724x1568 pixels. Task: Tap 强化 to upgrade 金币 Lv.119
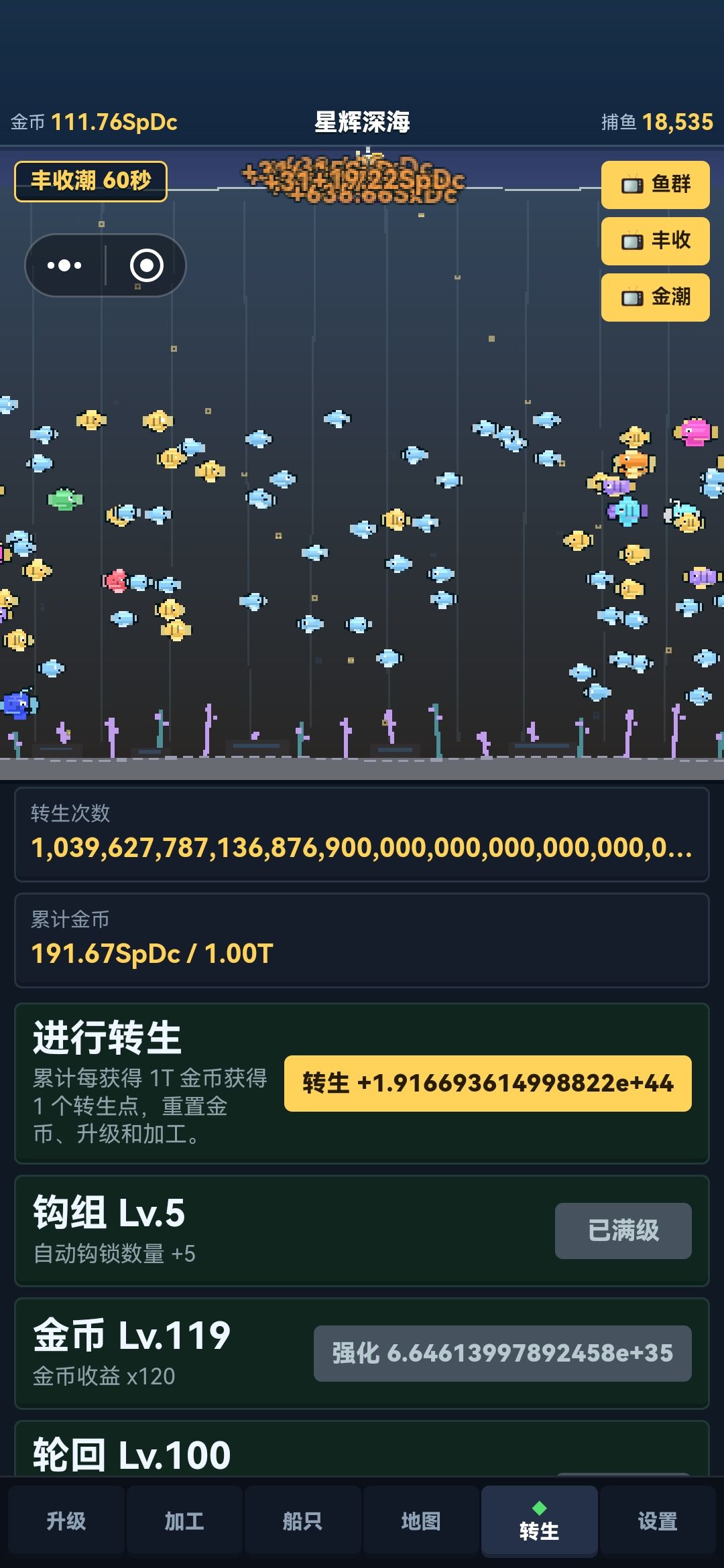(502, 1353)
